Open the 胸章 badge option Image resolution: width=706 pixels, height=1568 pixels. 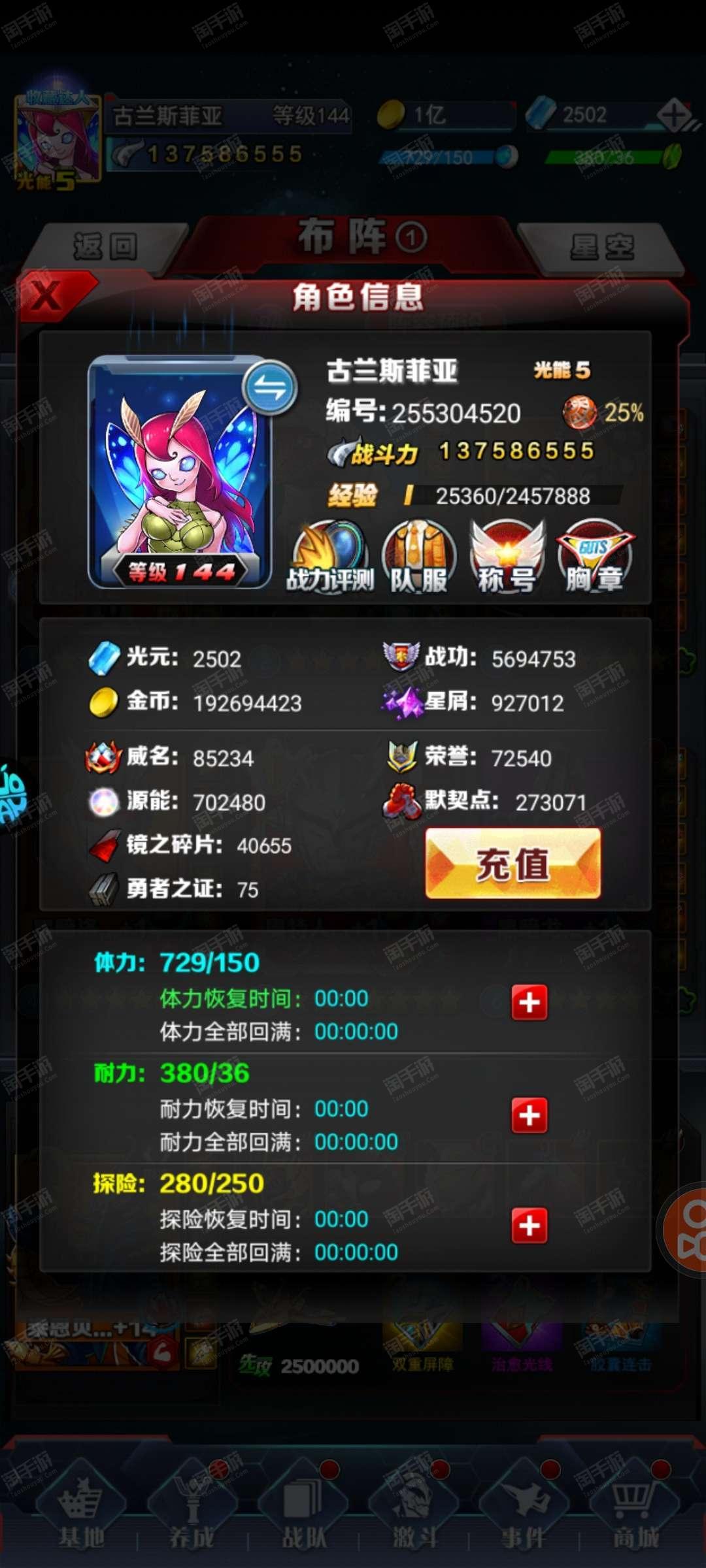click(595, 557)
